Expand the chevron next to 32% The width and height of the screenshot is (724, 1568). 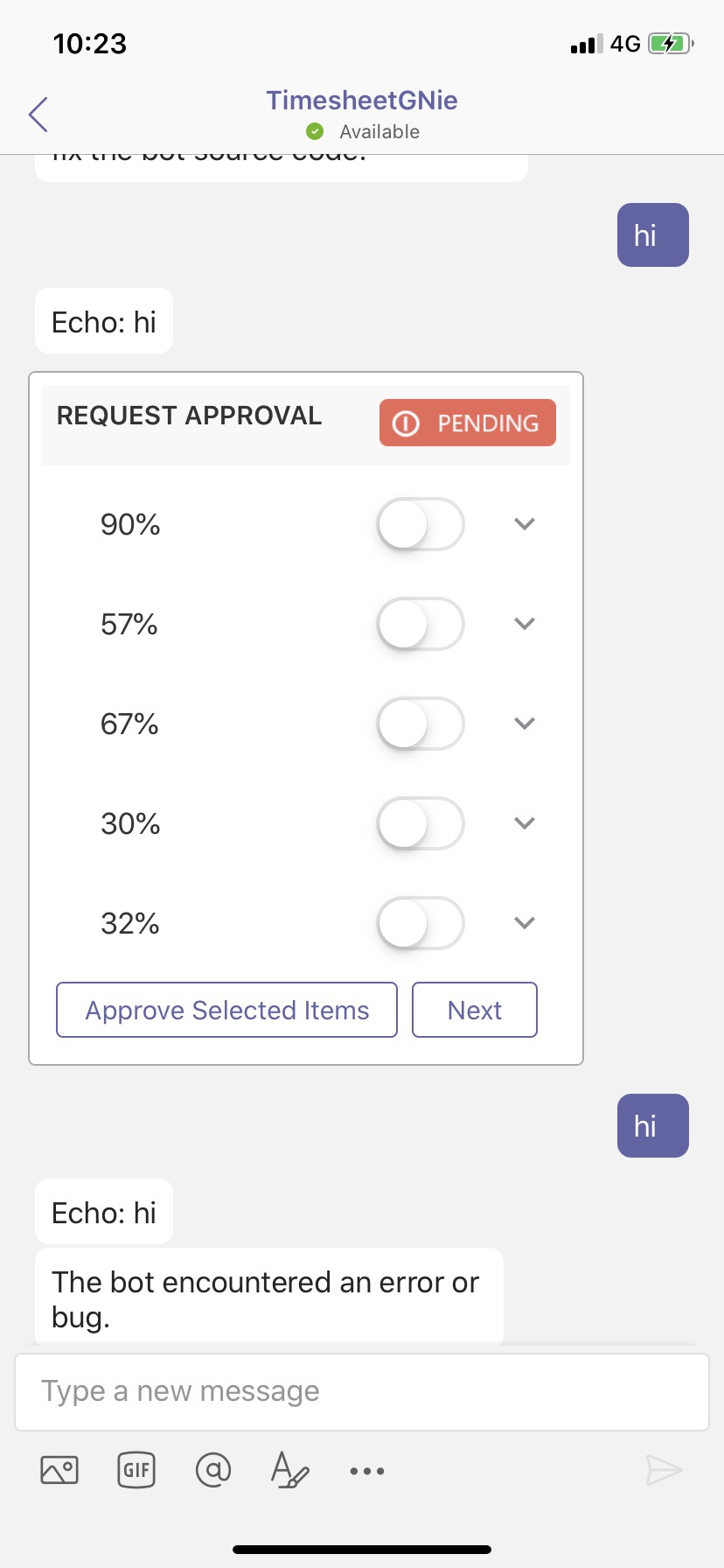pyautogui.click(x=524, y=922)
